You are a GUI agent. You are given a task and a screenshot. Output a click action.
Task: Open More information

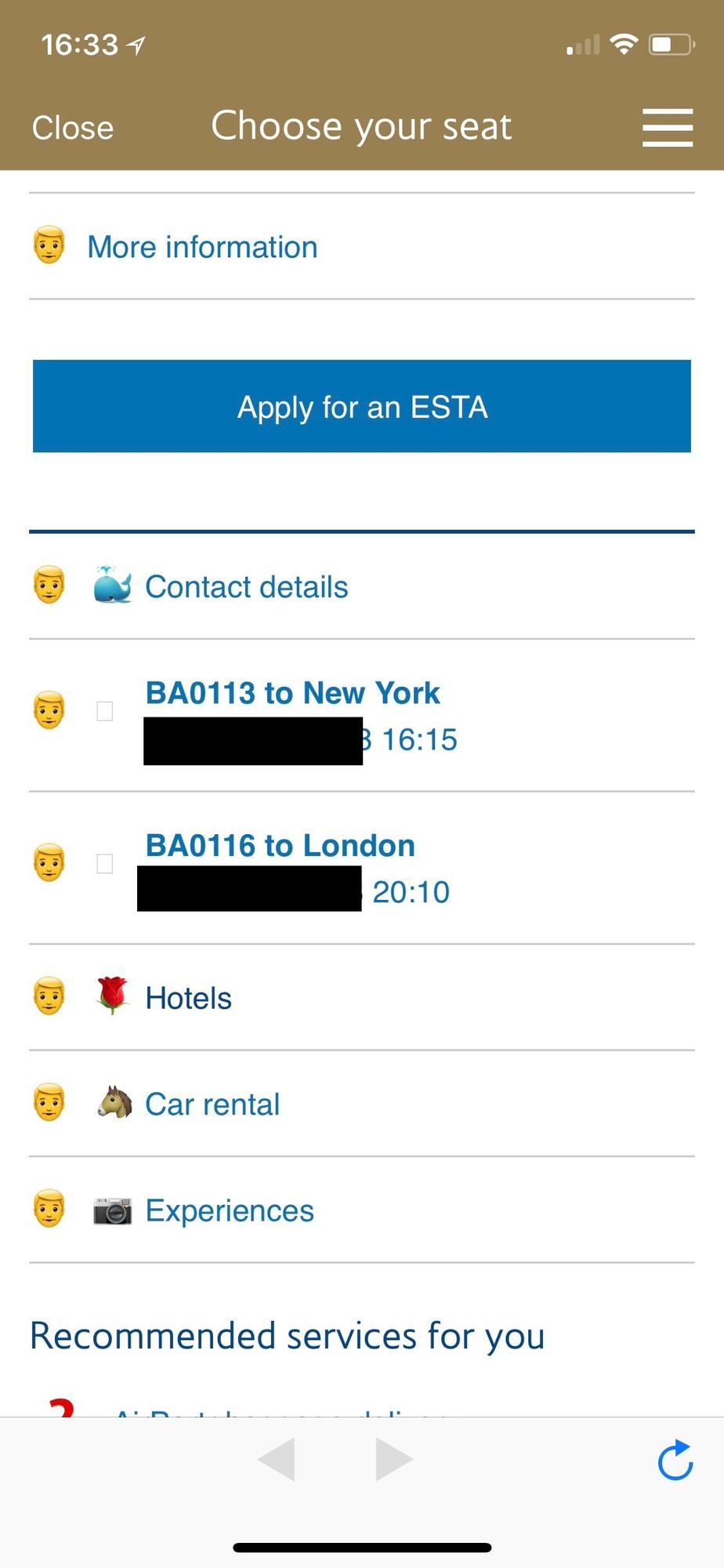(x=202, y=247)
